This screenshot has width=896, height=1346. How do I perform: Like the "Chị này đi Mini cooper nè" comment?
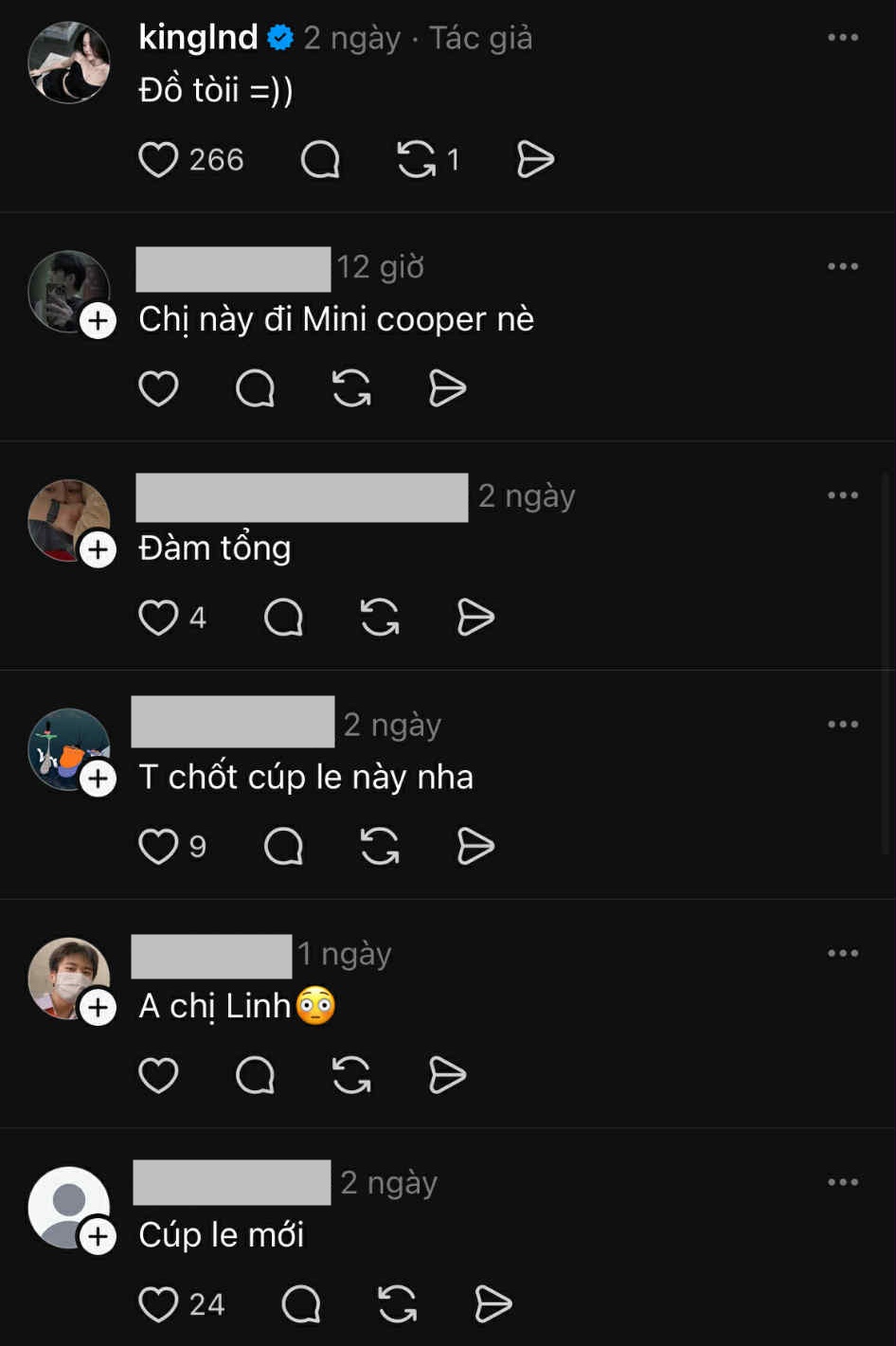pos(158,388)
